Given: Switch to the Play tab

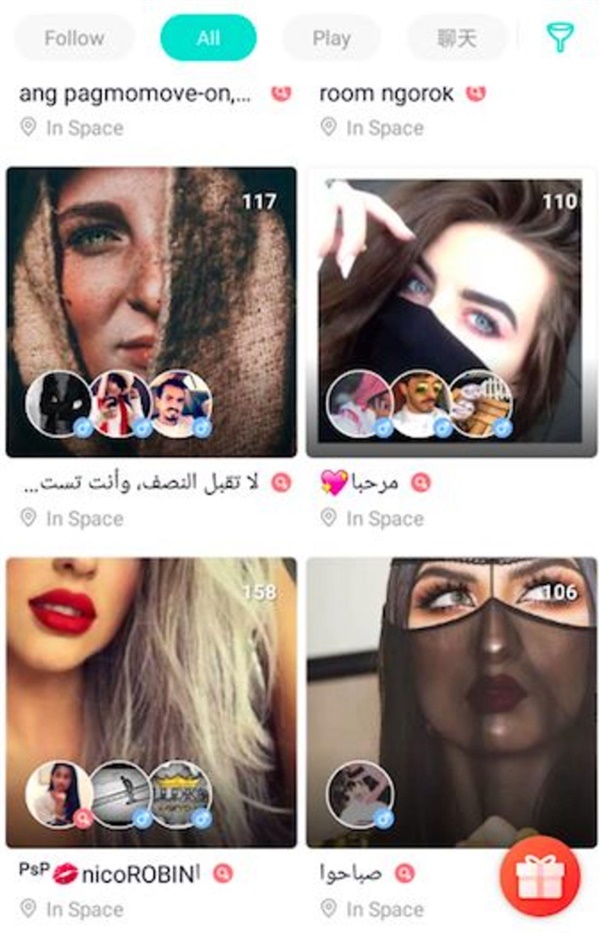Looking at the screenshot, I should [331, 39].
